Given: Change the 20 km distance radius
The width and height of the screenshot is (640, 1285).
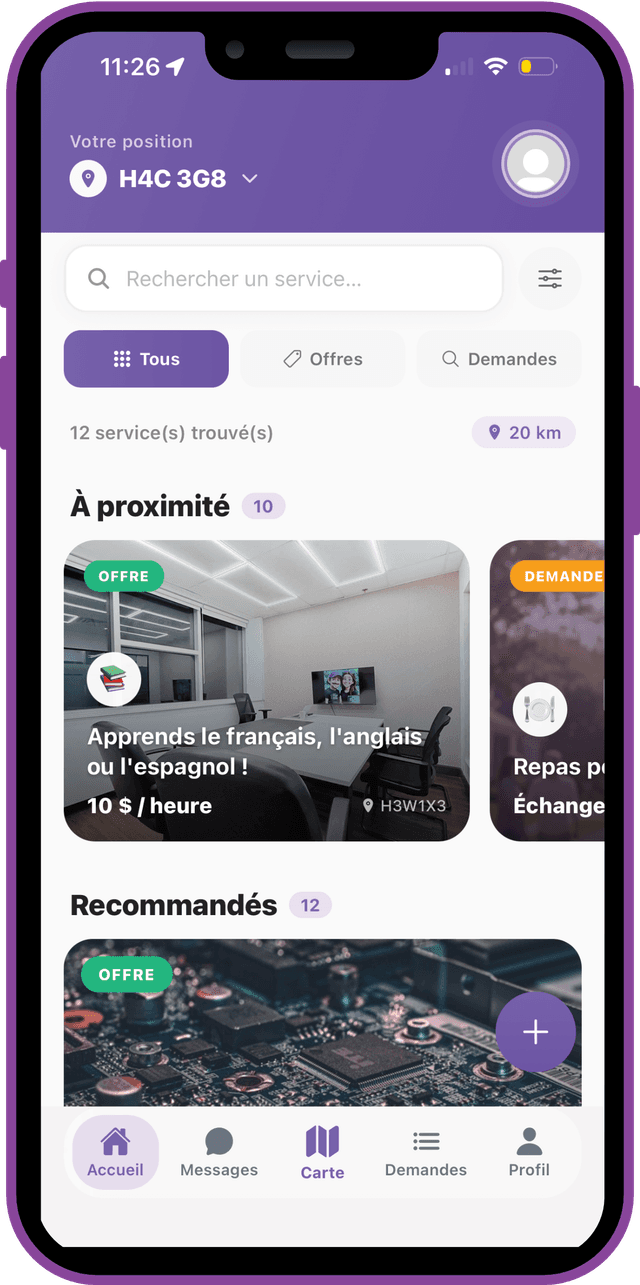Looking at the screenshot, I should coord(523,433).
